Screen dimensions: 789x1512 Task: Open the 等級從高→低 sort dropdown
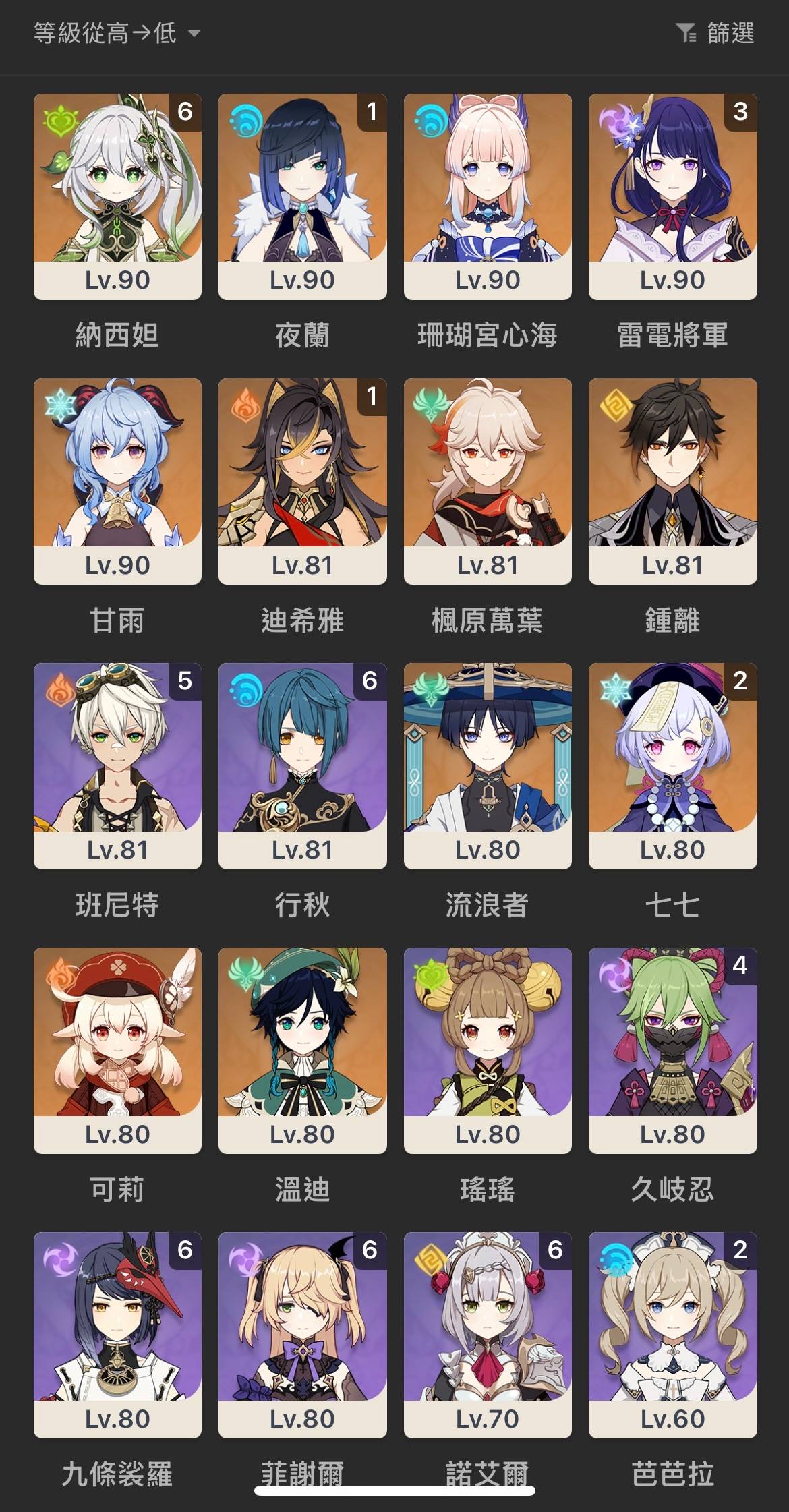pyautogui.click(x=117, y=33)
